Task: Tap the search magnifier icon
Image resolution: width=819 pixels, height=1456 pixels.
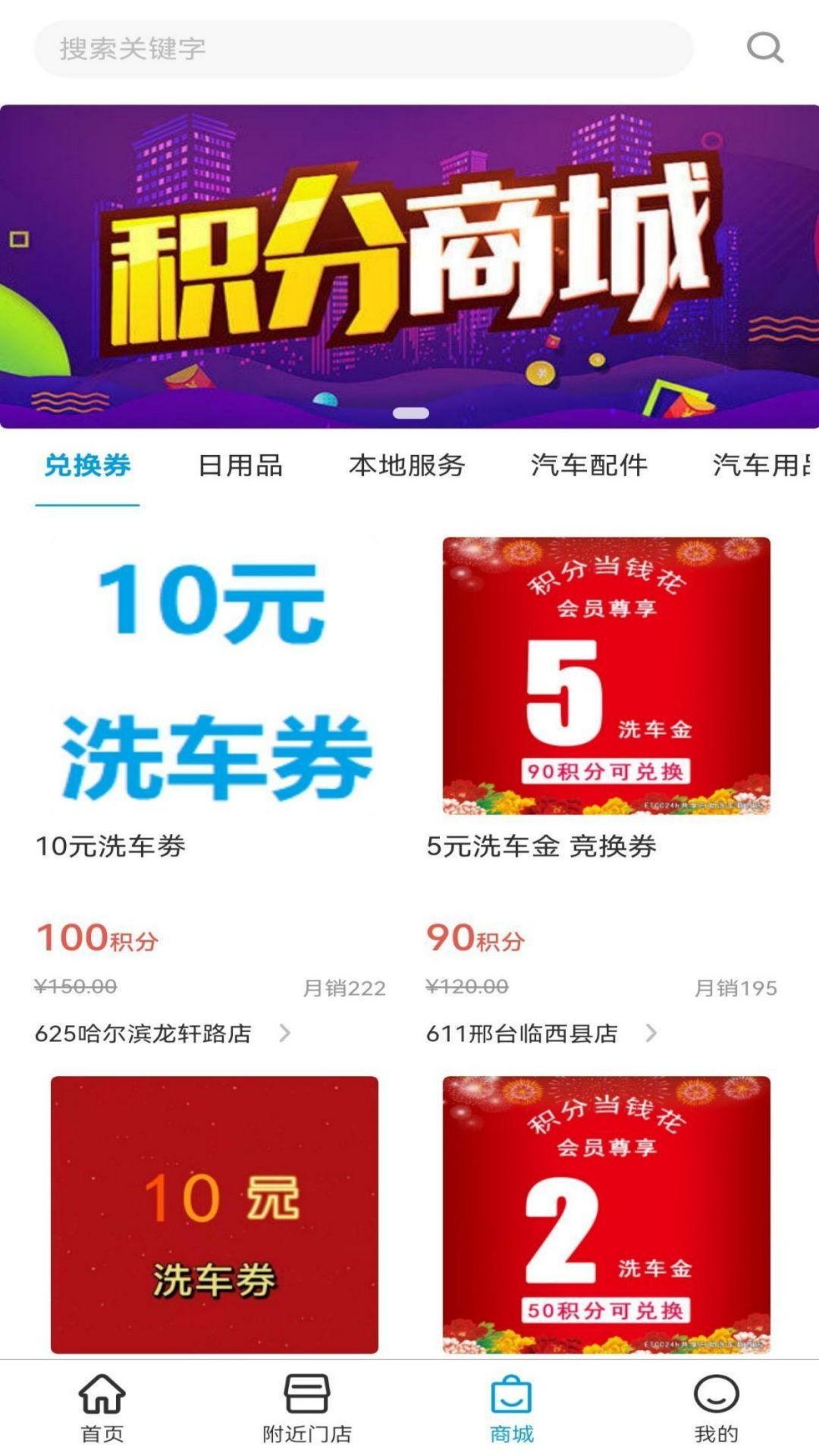Action: coord(764,48)
